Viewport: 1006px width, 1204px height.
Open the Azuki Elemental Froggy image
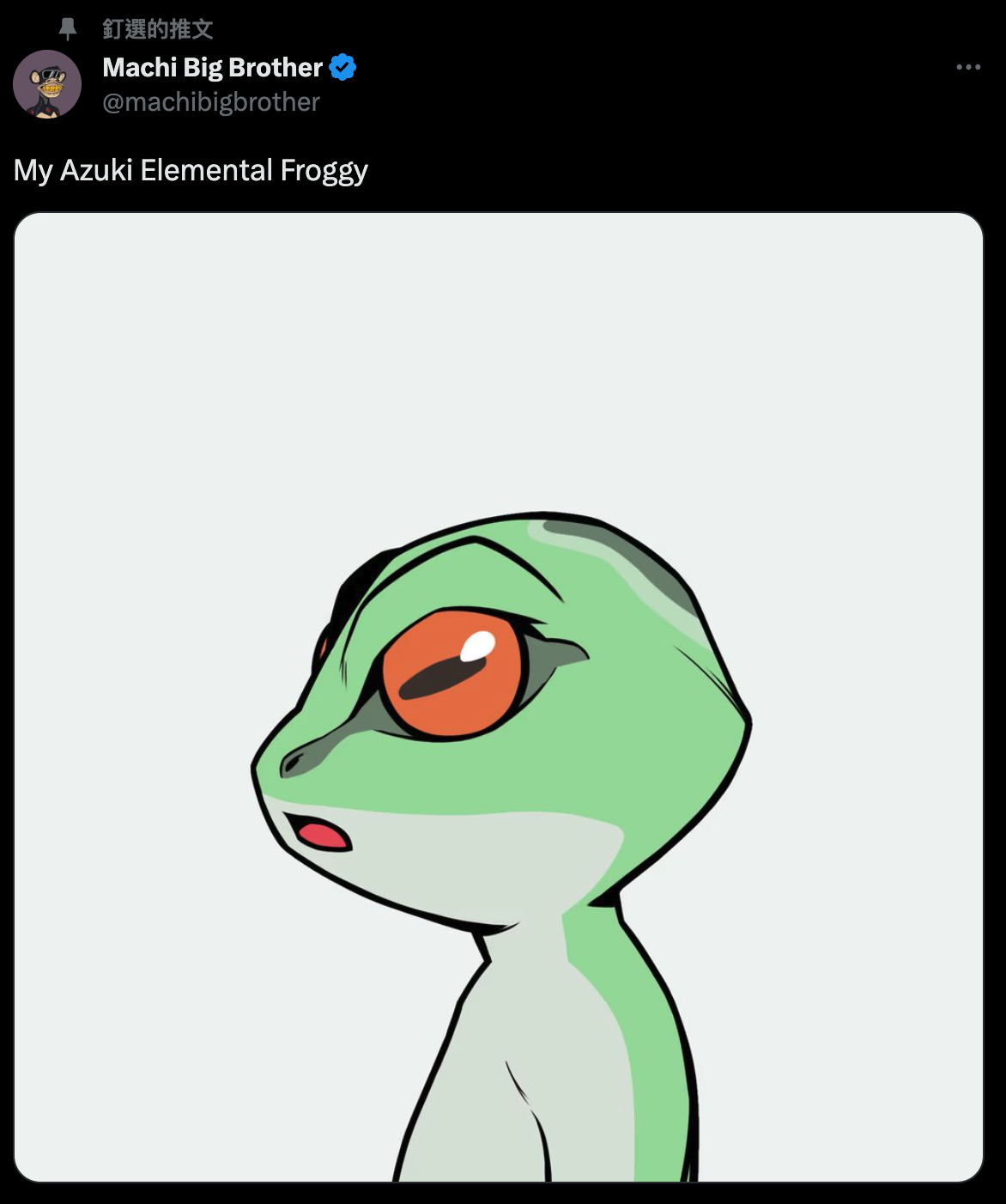tap(498, 696)
